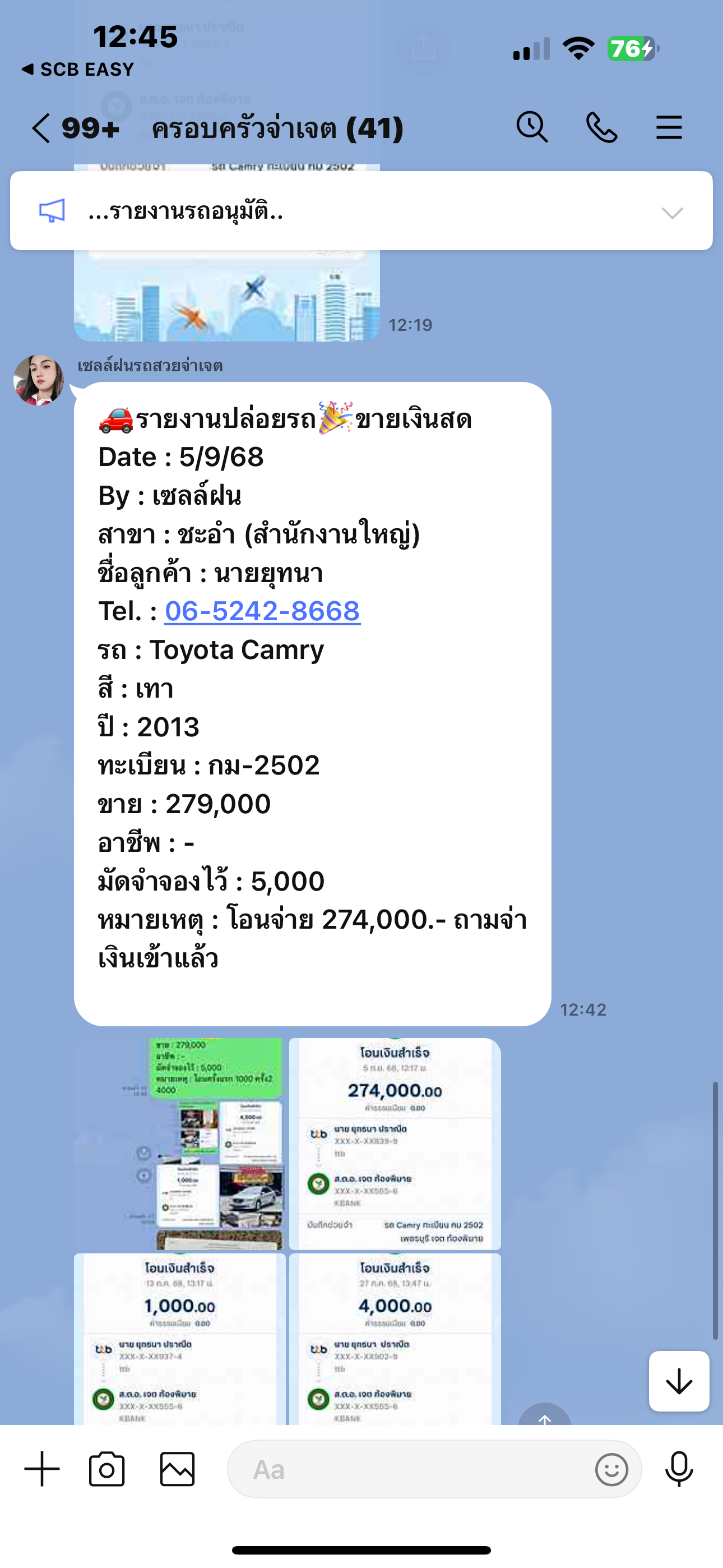Open the 4,000.00 transfer slip image

point(395,1338)
